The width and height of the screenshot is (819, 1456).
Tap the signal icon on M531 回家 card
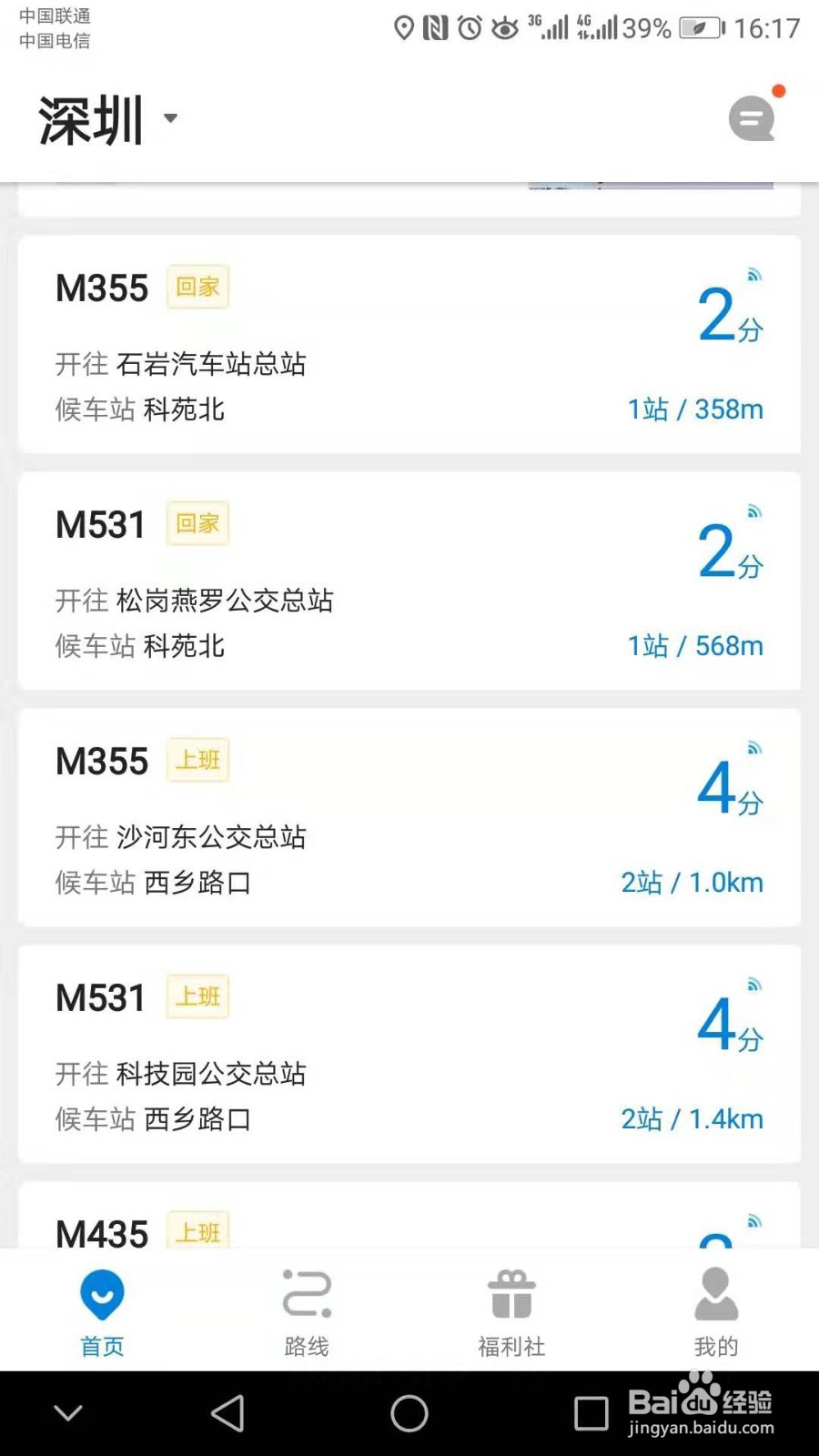(x=753, y=511)
